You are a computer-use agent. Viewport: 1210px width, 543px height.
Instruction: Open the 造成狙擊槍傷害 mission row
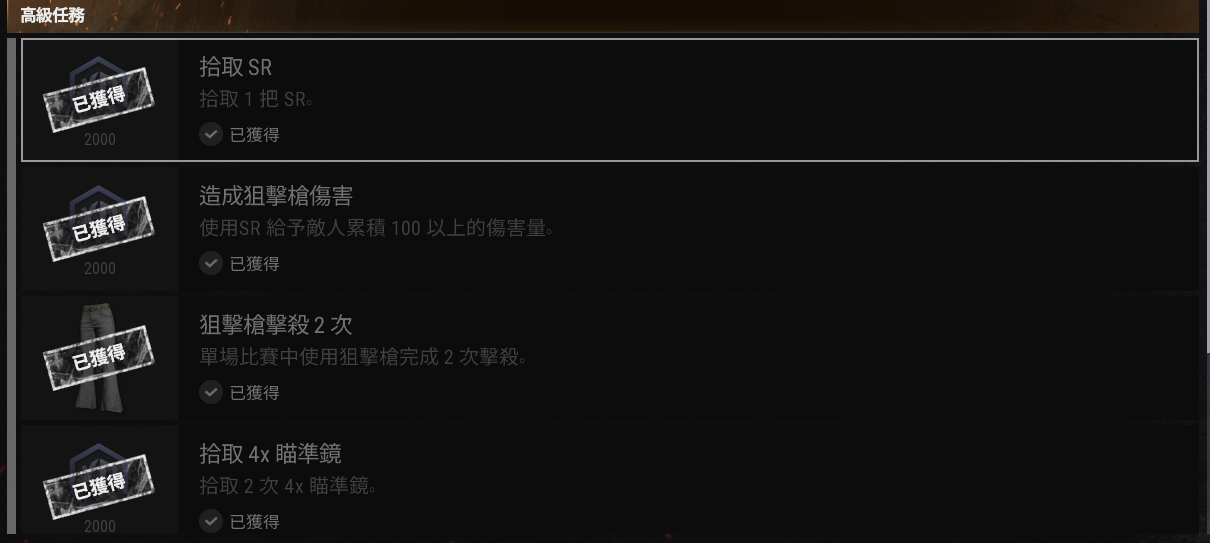coord(610,229)
